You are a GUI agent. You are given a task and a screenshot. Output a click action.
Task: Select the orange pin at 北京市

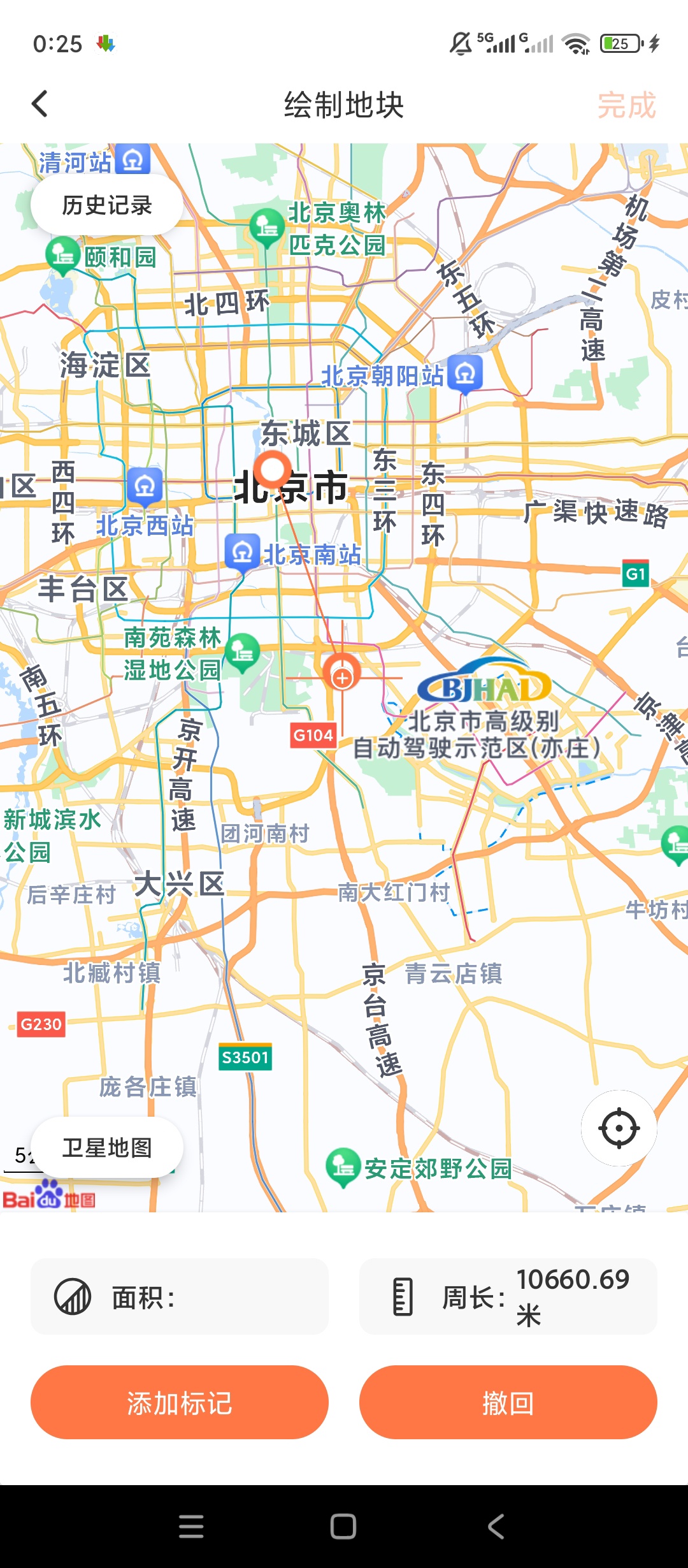272,472
